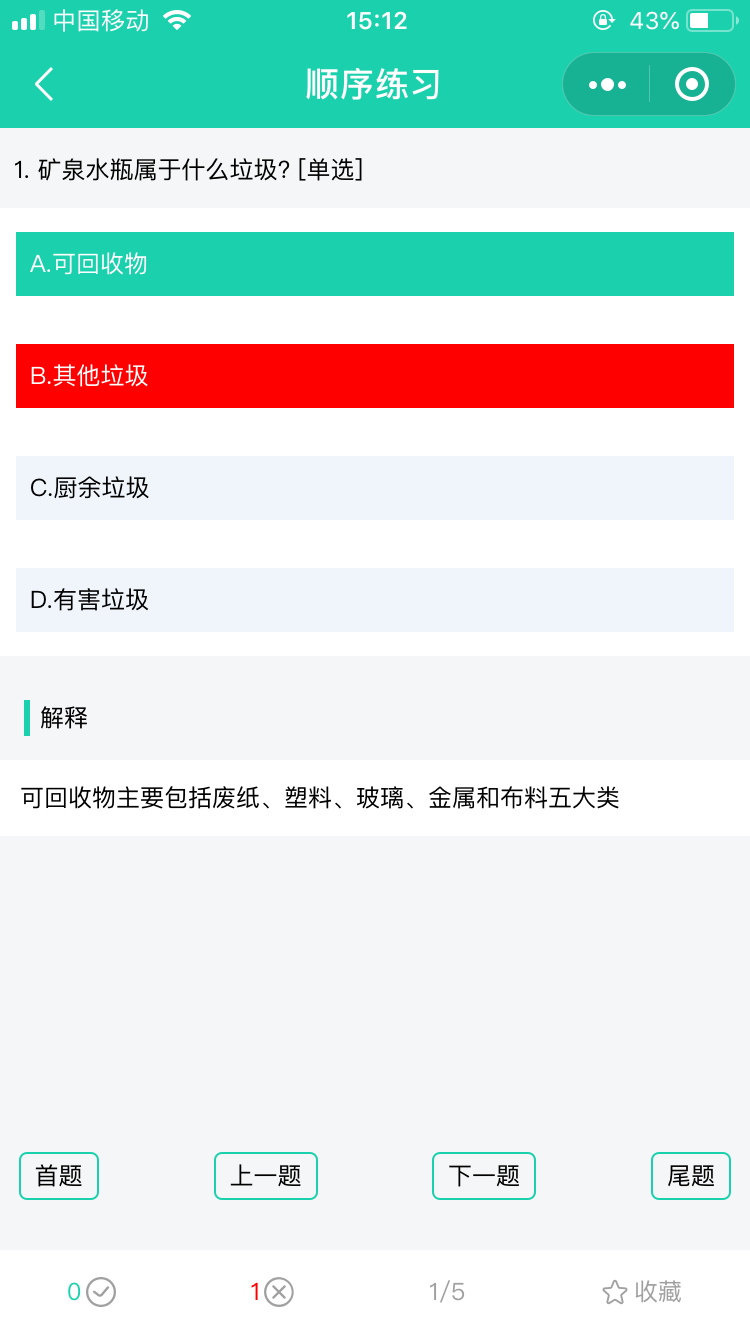Open the 1/5 question index
Viewport: 750px width, 1334px height.
[446, 1292]
